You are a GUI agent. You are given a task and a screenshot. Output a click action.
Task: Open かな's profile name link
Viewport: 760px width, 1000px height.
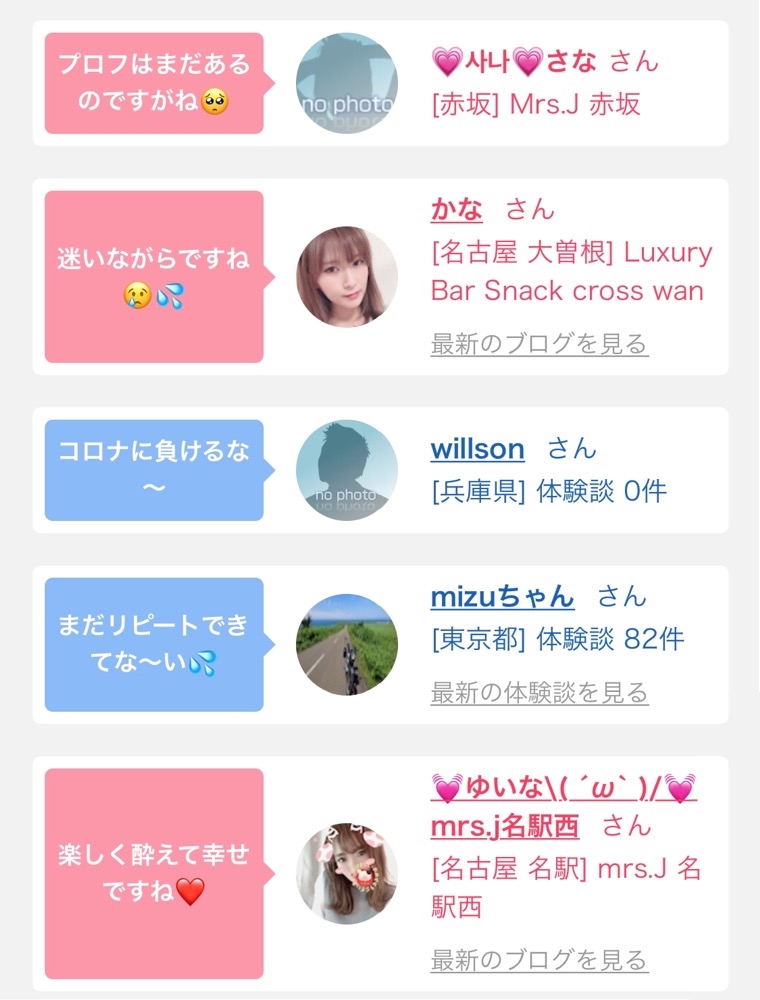(x=457, y=209)
